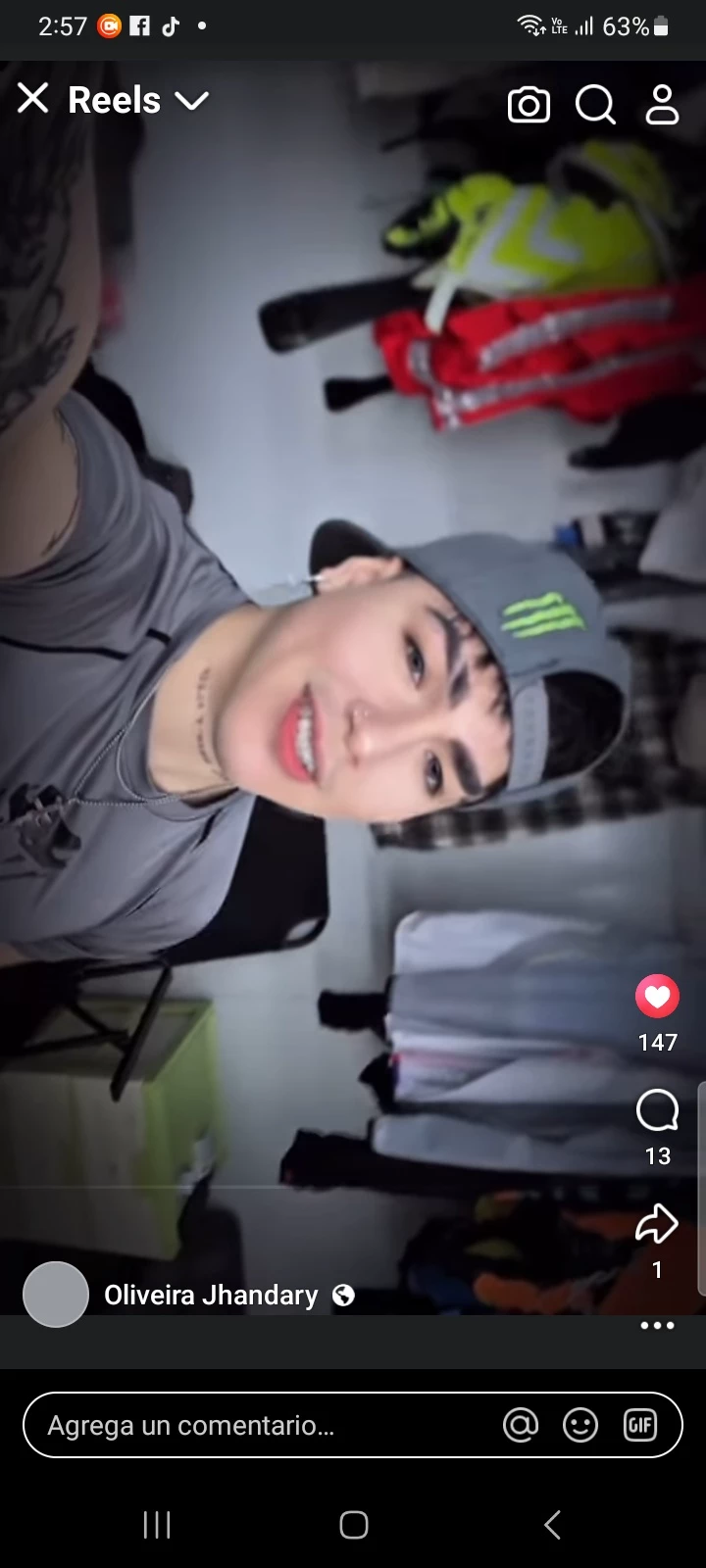View Oliveira Jhandary's profile name link
Viewport: 706px width, 1568px height.
[211, 1296]
